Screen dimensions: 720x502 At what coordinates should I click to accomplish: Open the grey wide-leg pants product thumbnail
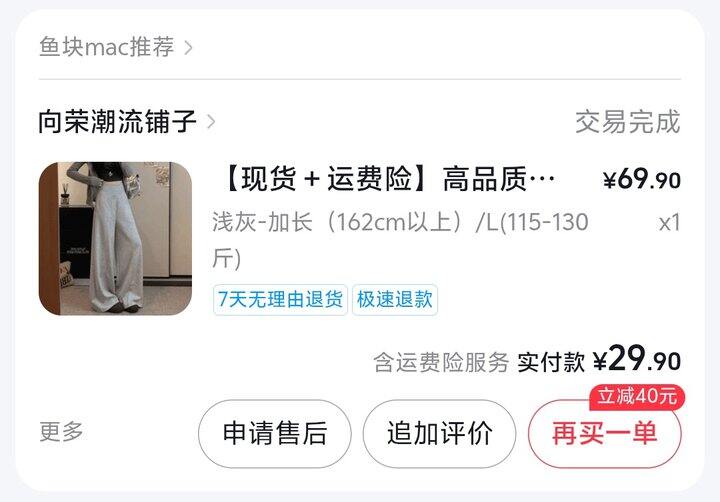(115, 238)
